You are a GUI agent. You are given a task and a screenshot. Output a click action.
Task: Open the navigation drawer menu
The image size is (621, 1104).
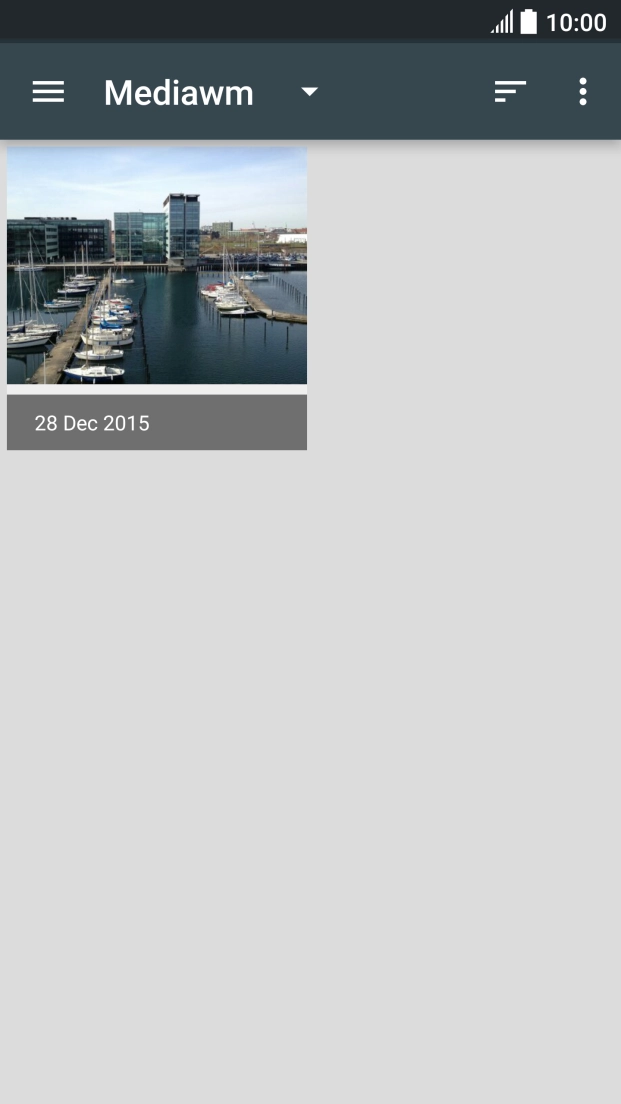pos(48,92)
